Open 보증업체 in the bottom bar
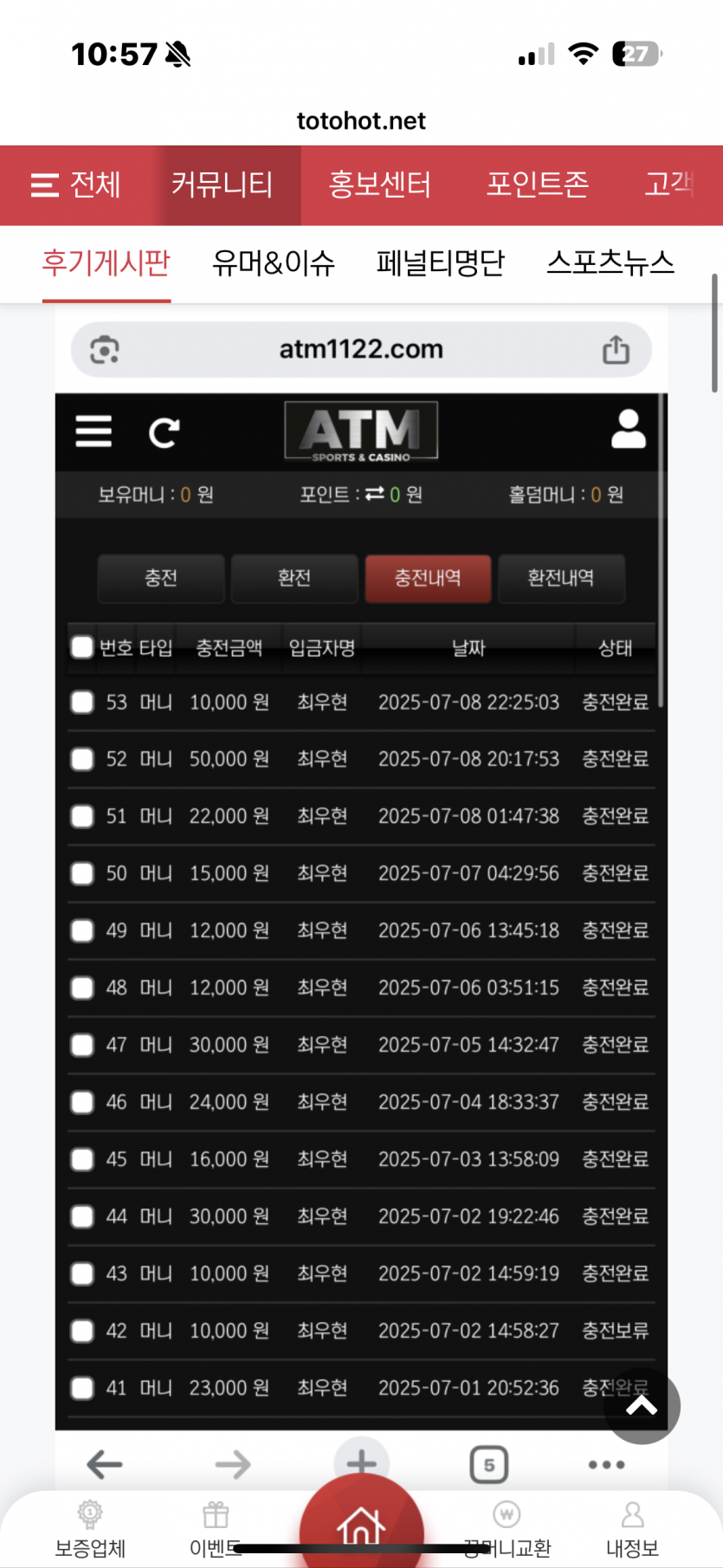 (90, 1530)
